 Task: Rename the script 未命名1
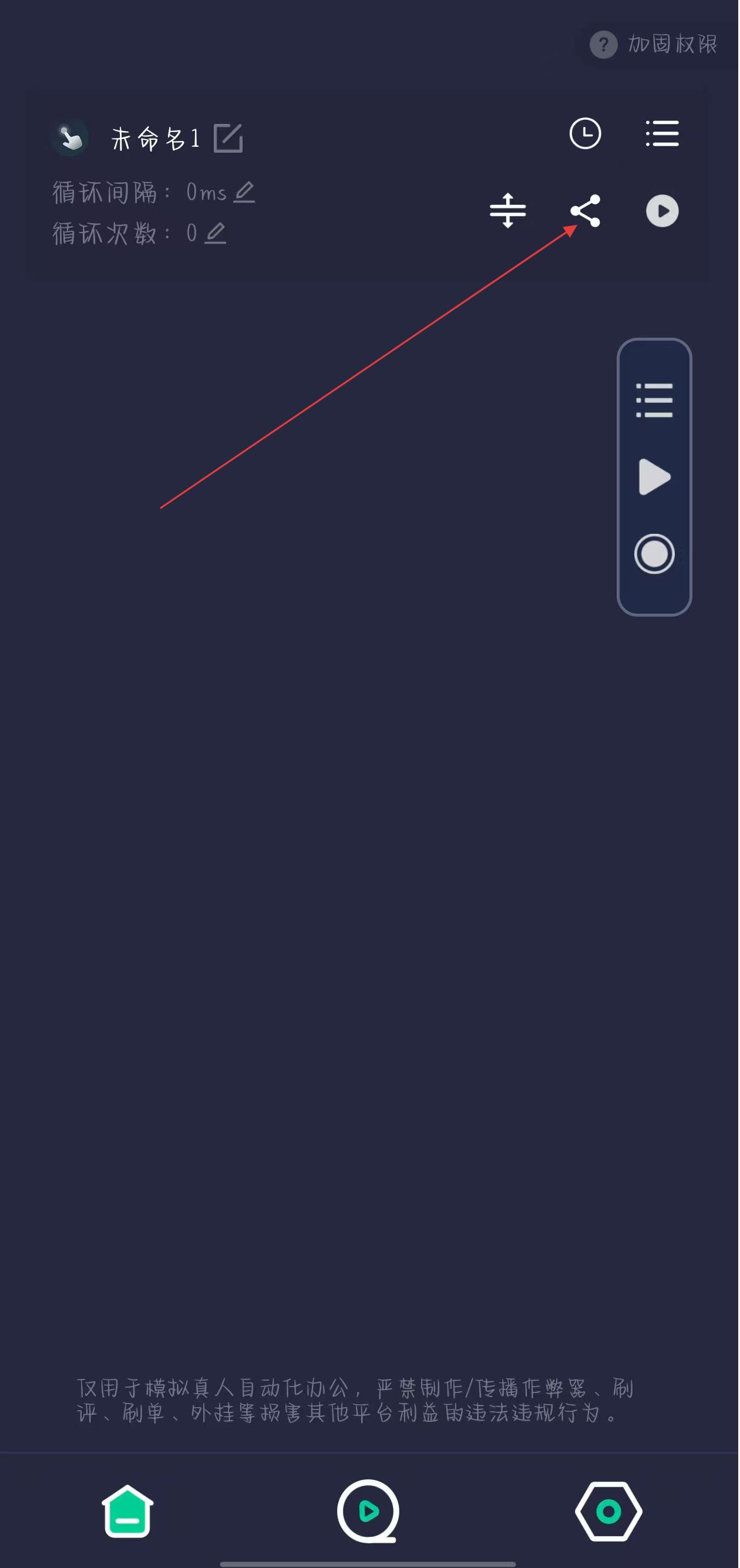tap(229, 138)
